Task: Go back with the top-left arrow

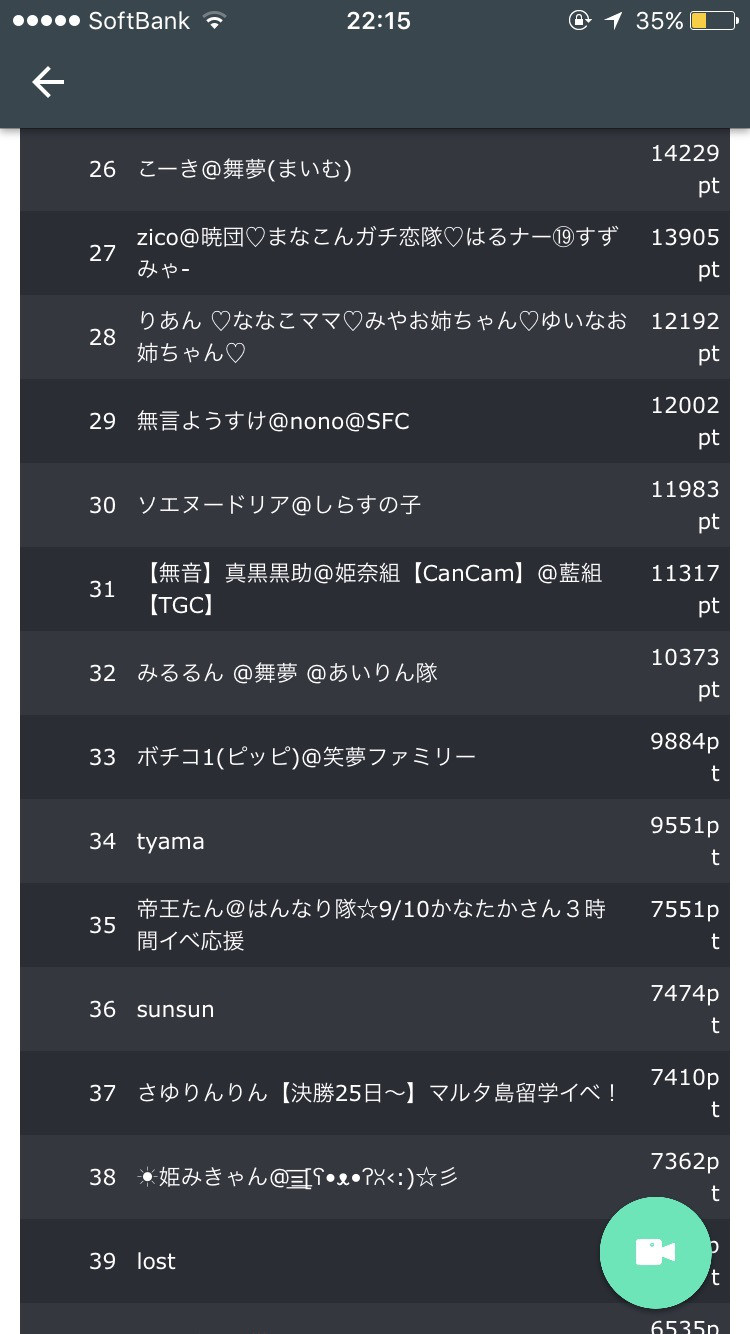Action: 48,82
